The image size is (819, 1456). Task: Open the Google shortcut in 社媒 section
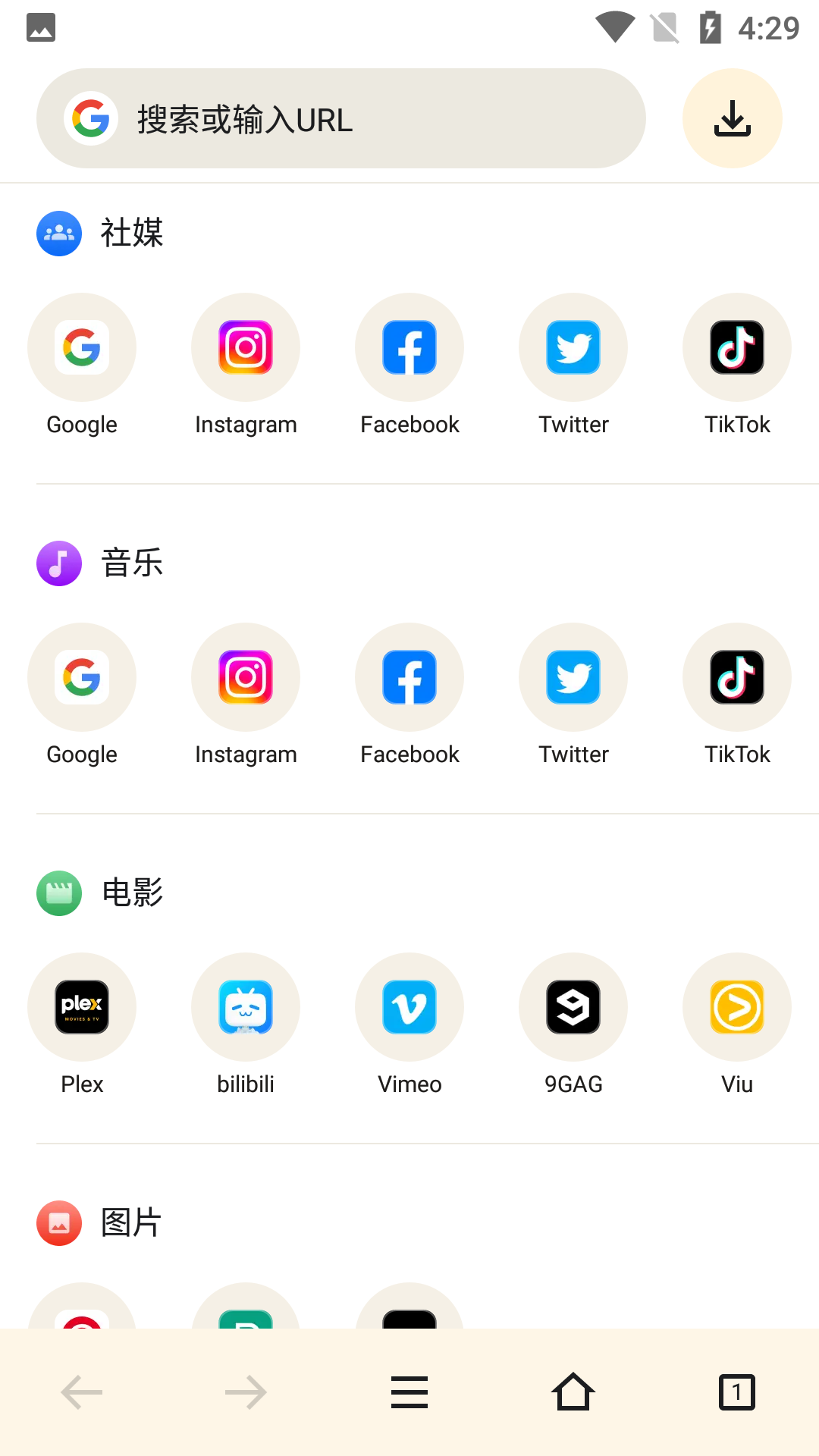coord(82,347)
